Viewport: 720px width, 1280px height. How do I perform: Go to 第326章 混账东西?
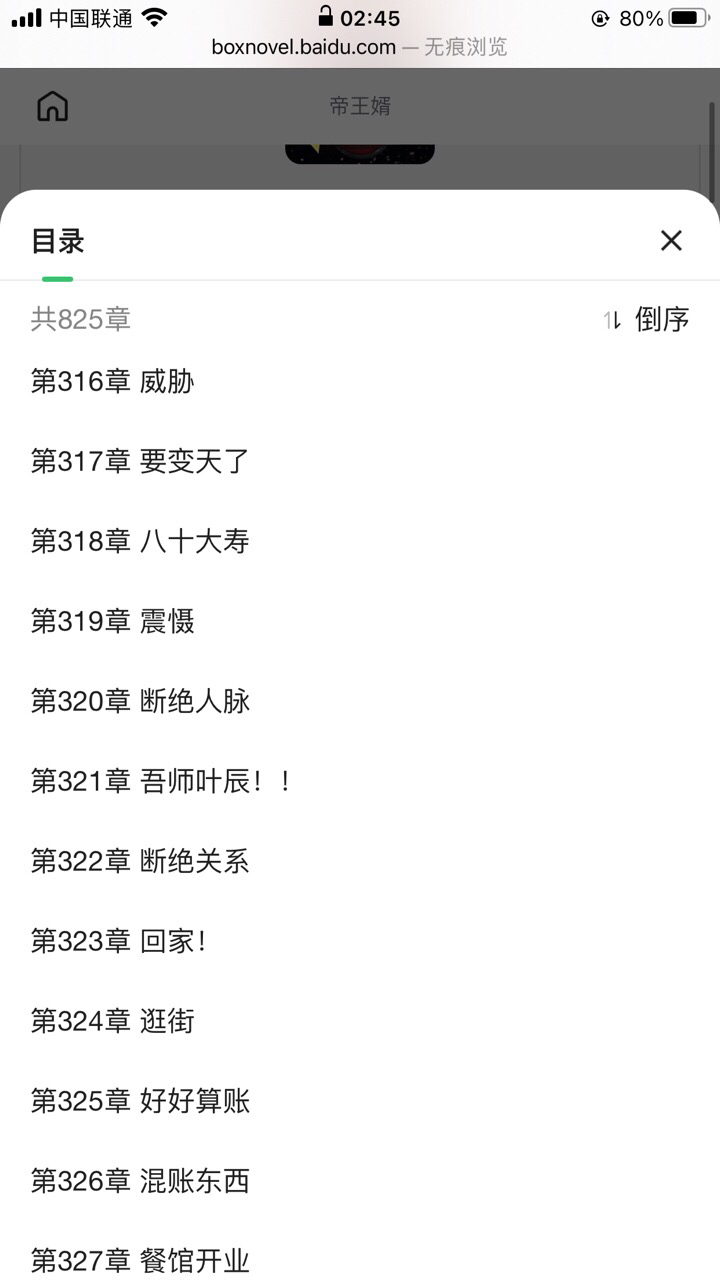click(140, 1181)
